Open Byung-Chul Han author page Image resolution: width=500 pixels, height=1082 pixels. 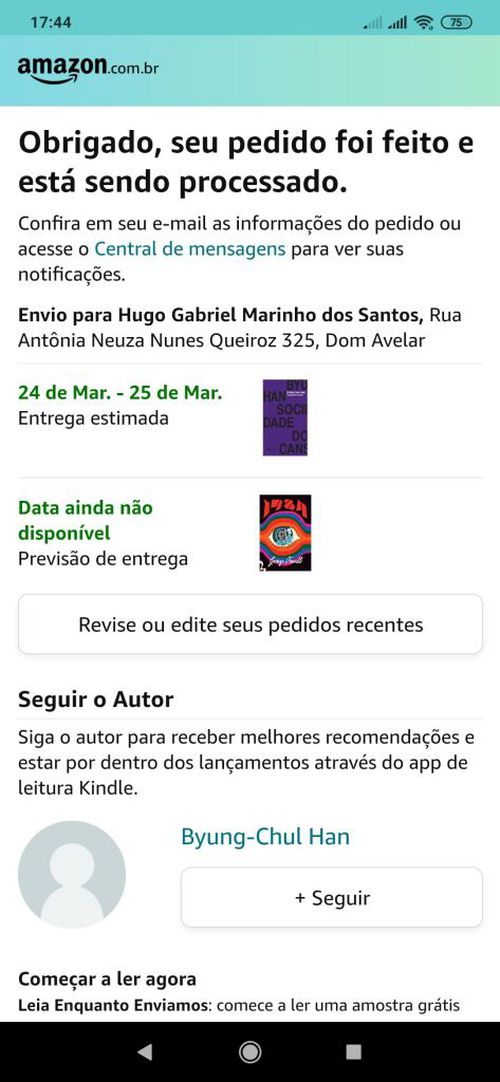tap(265, 836)
